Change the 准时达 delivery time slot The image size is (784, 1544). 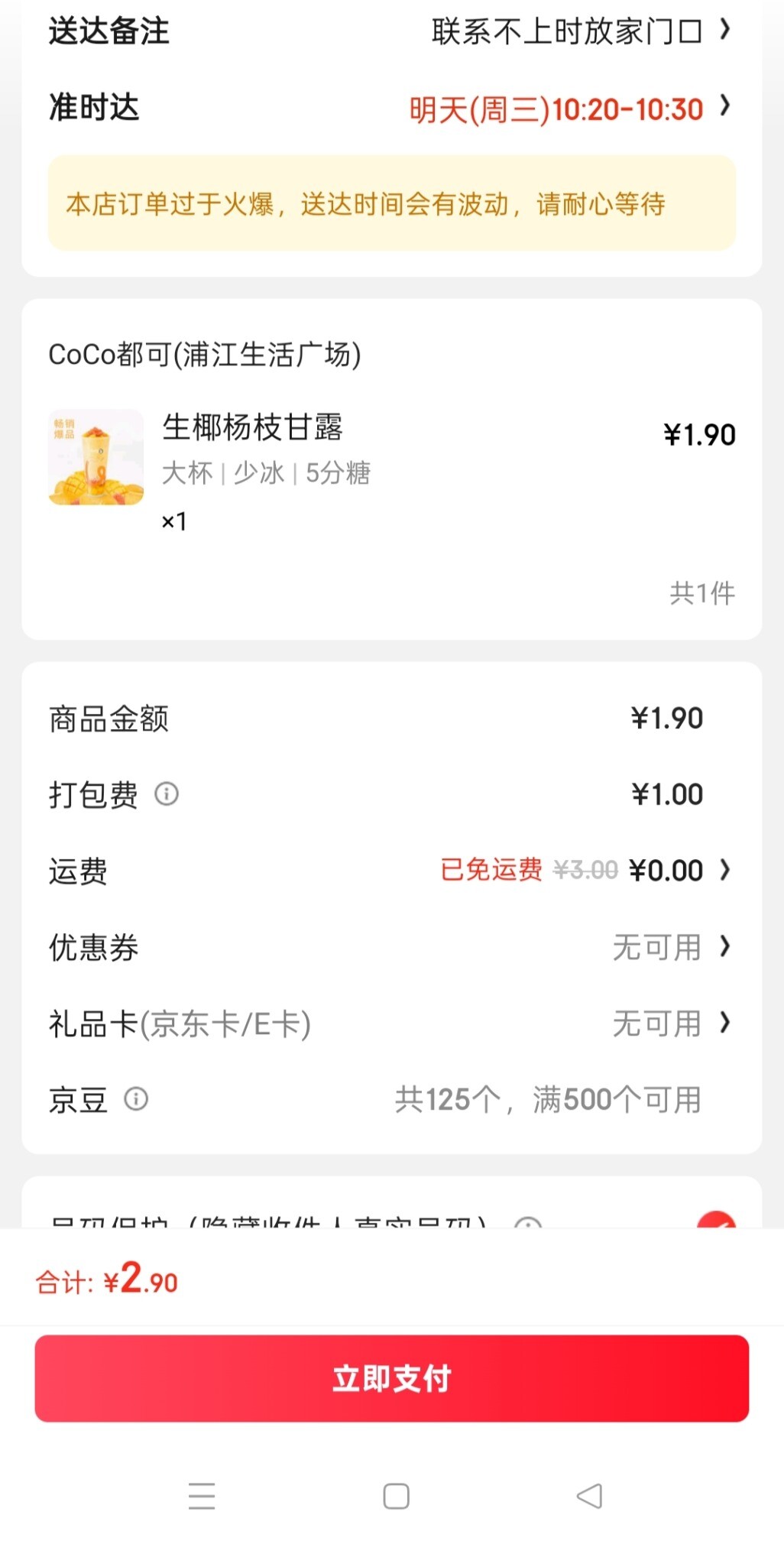click(391, 108)
